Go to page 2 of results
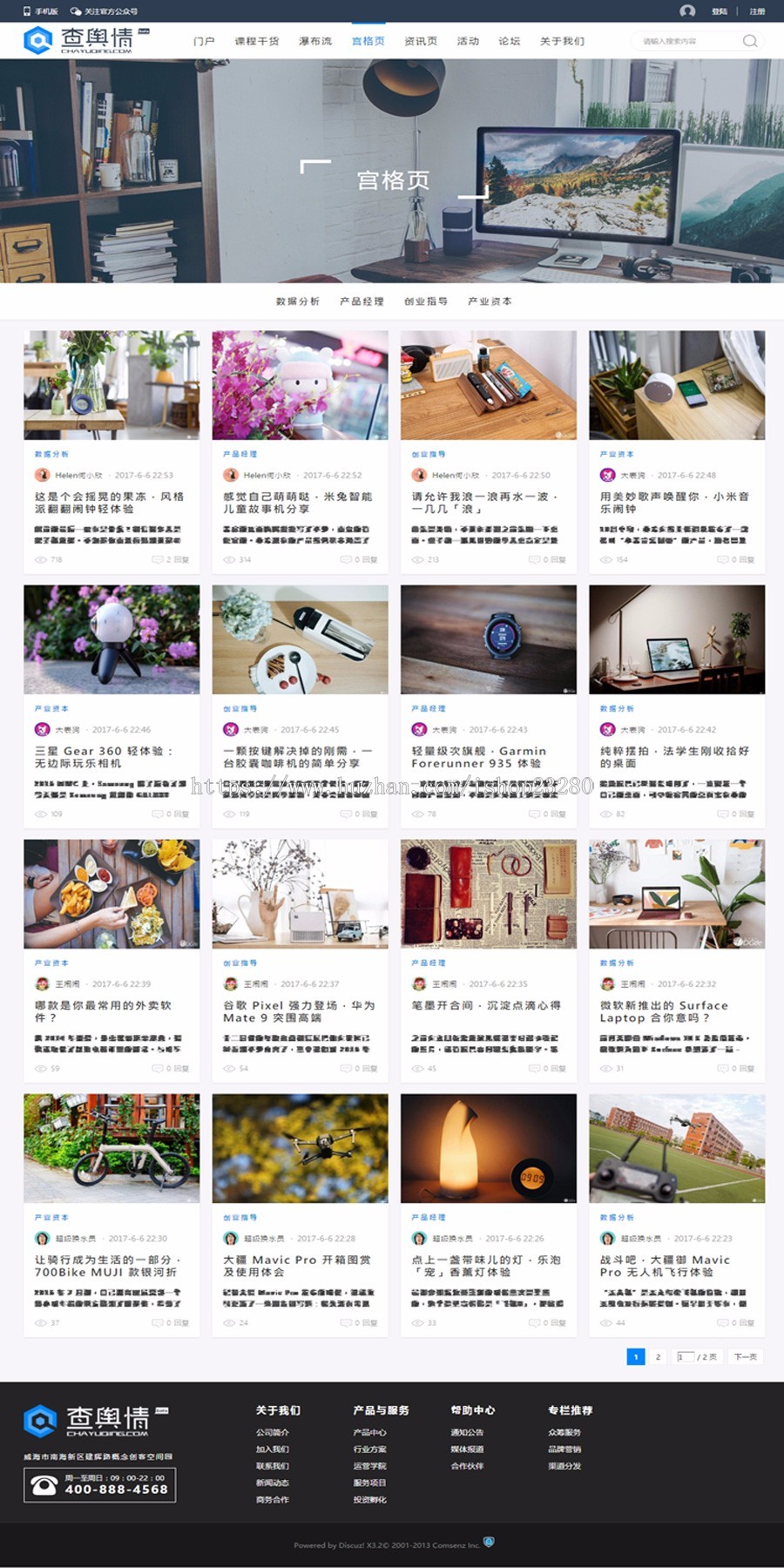The height and width of the screenshot is (1568, 784). 658,1356
